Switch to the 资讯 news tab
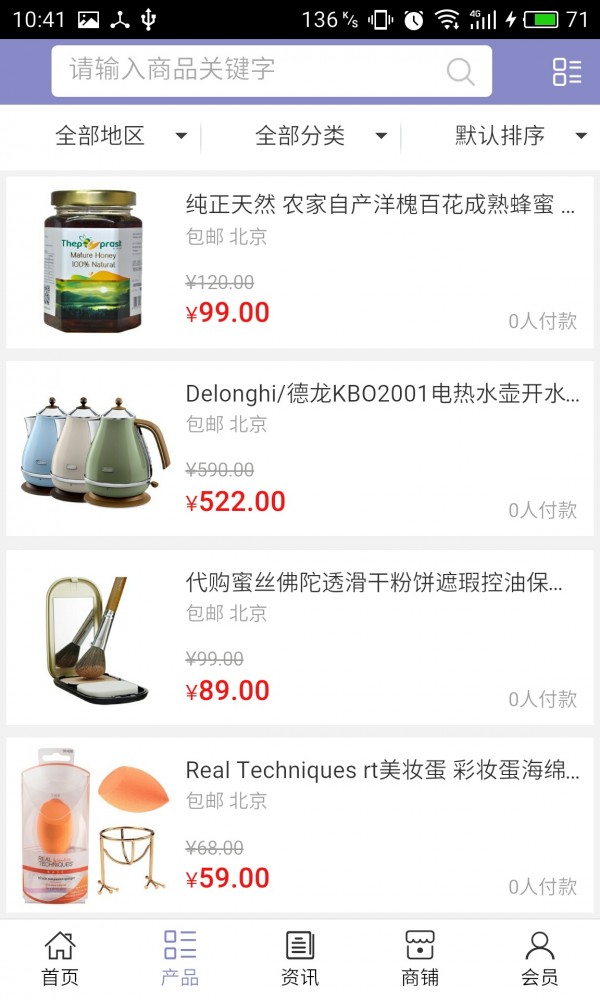This screenshot has width=600, height=1000. tap(300, 958)
